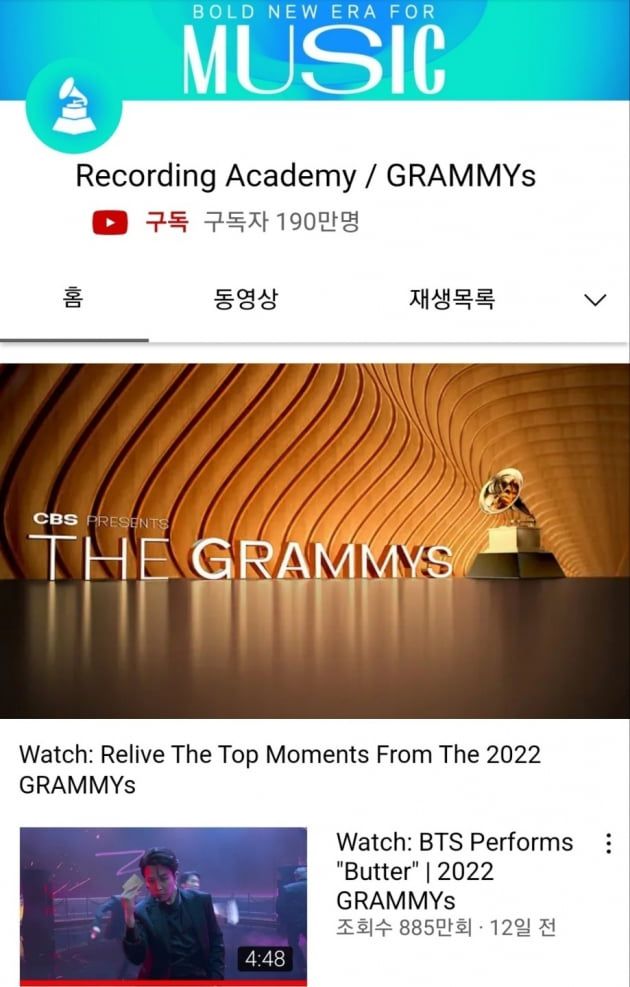630x987 pixels.
Task: Open the 재생목록 tab
Action: tap(452, 299)
